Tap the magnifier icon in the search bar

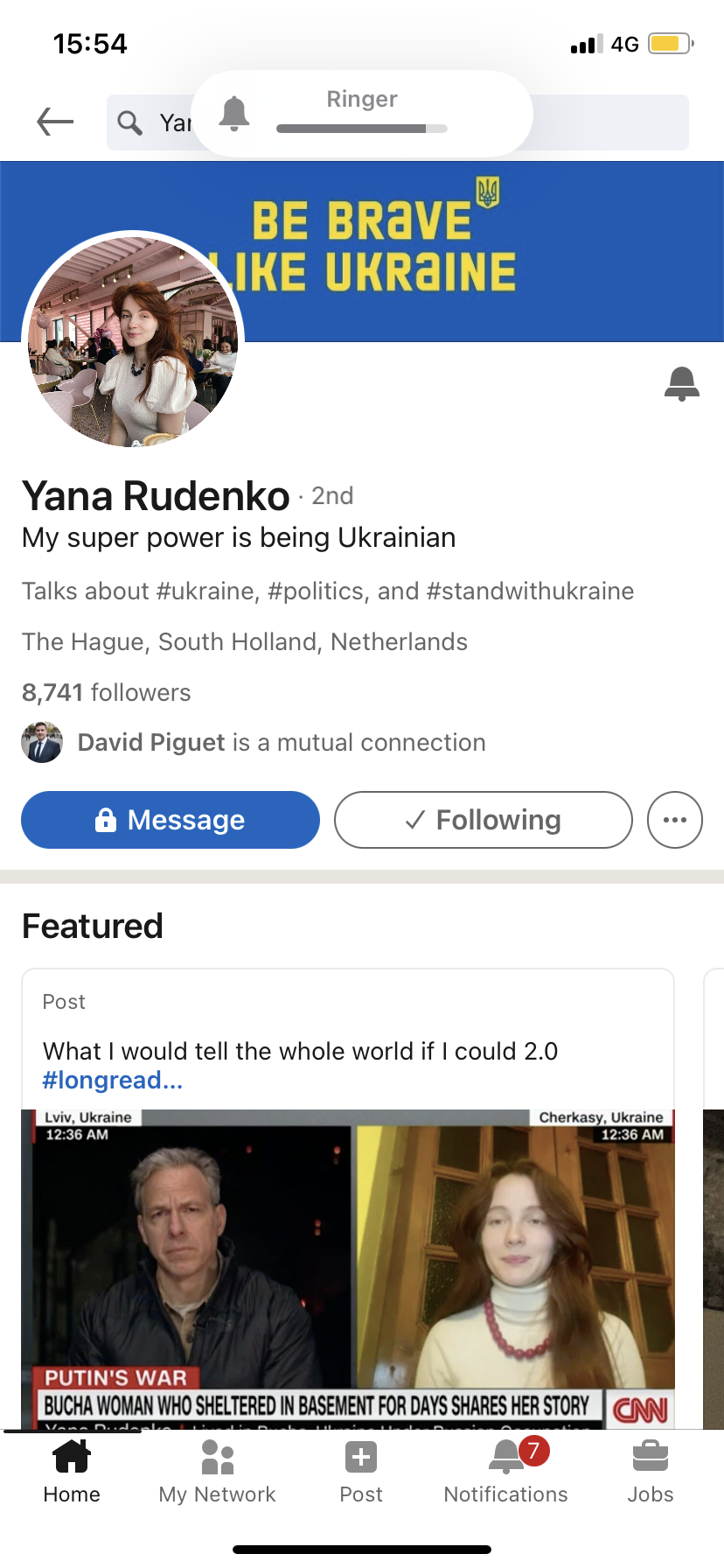[x=129, y=122]
